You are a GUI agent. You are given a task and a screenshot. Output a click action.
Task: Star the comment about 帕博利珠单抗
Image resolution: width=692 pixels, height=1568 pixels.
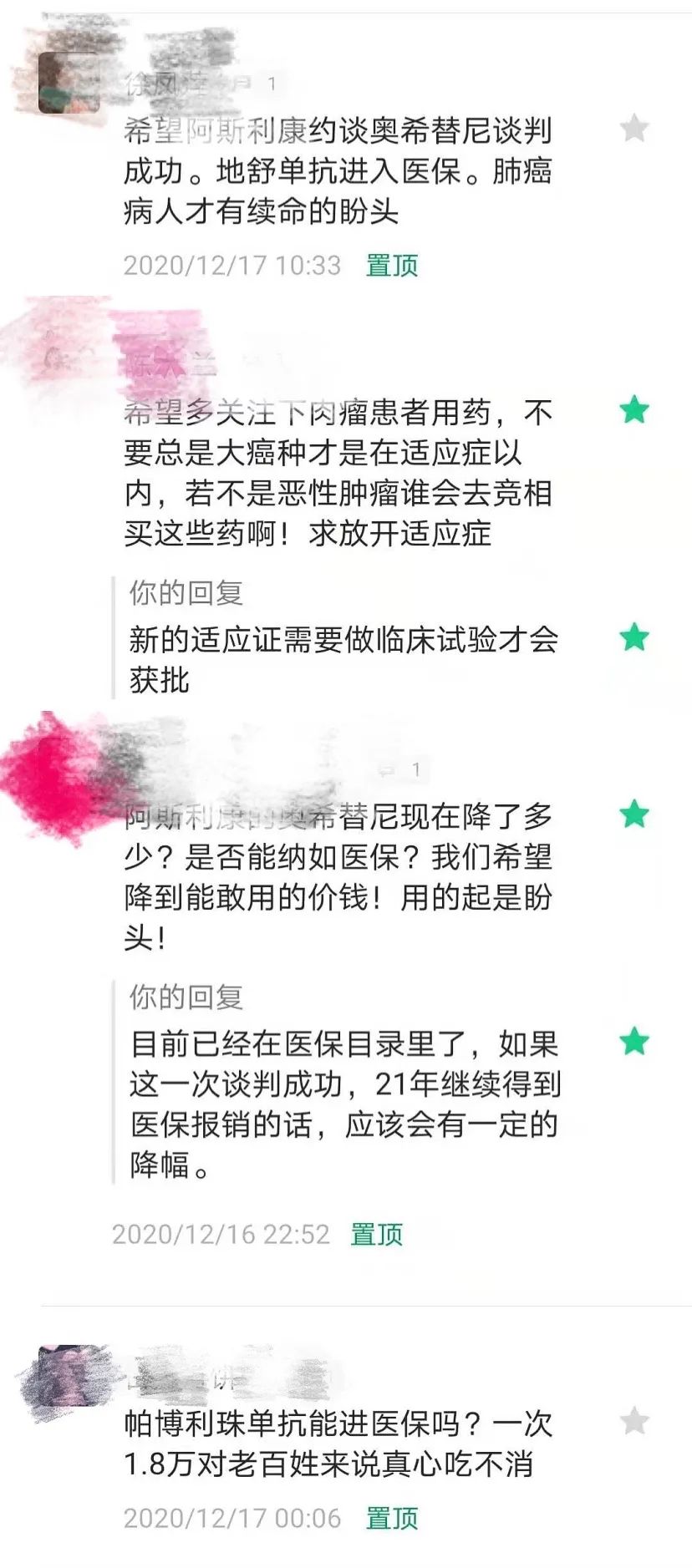[634, 1420]
